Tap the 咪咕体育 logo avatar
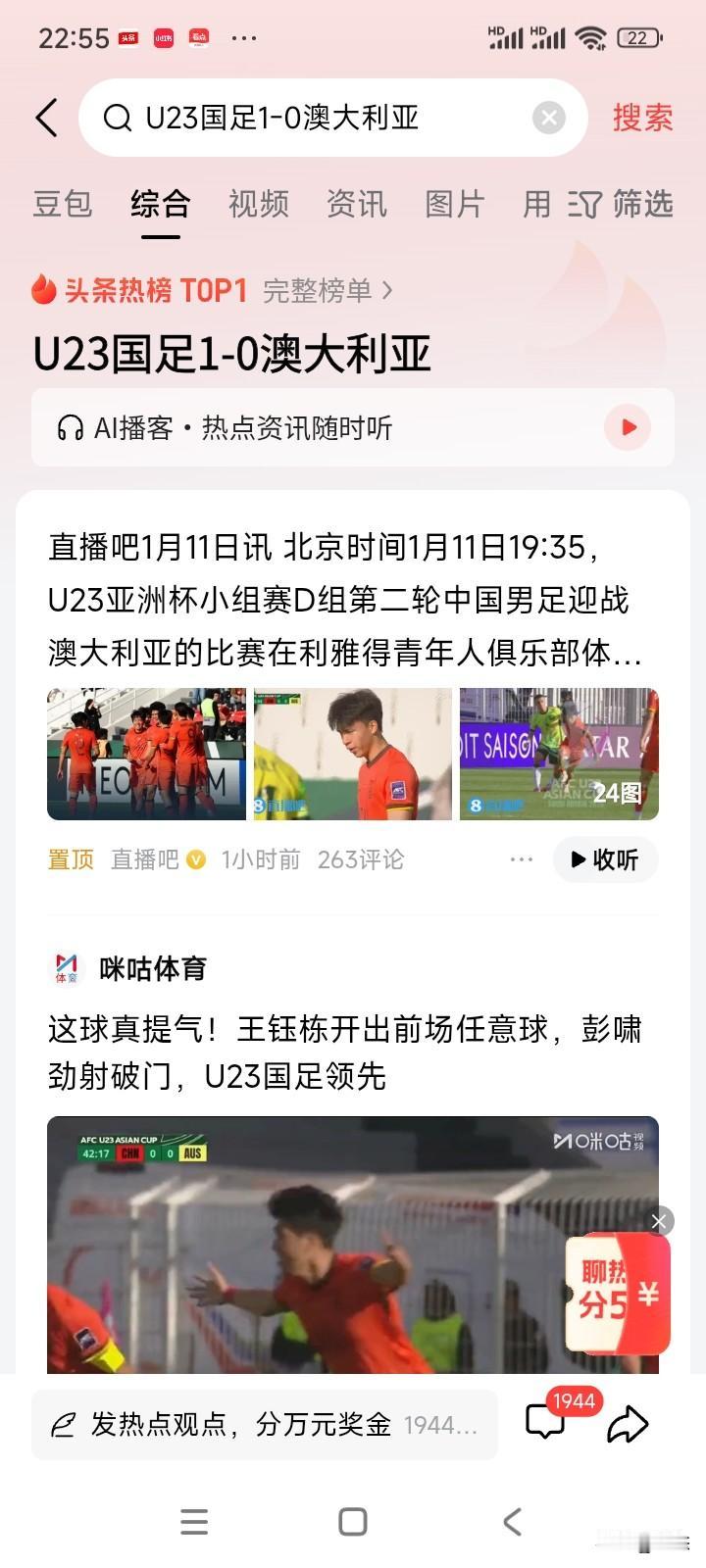 click(65, 968)
